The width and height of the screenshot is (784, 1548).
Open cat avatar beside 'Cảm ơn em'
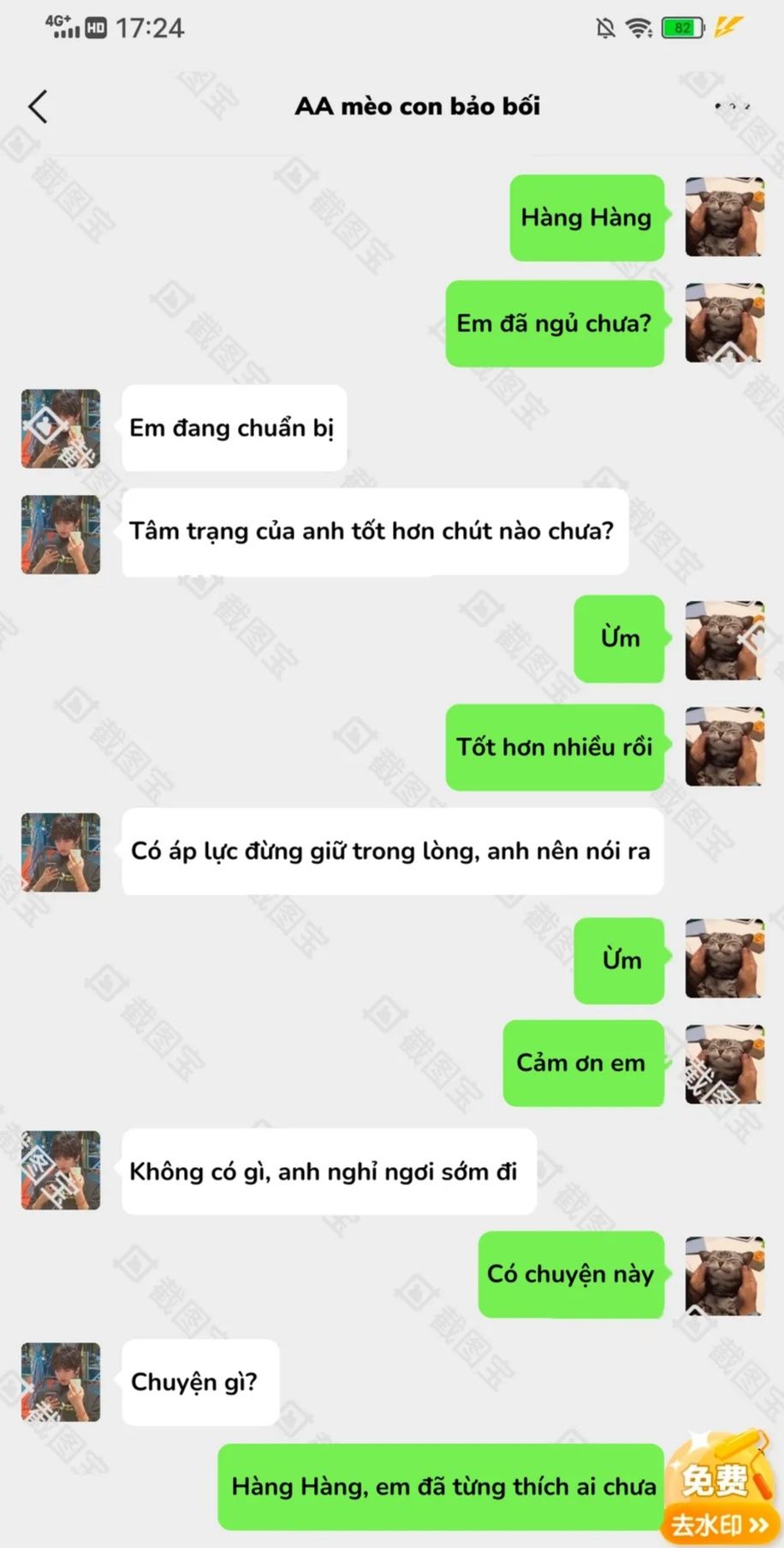pyautogui.click(x=724, y=1063)
